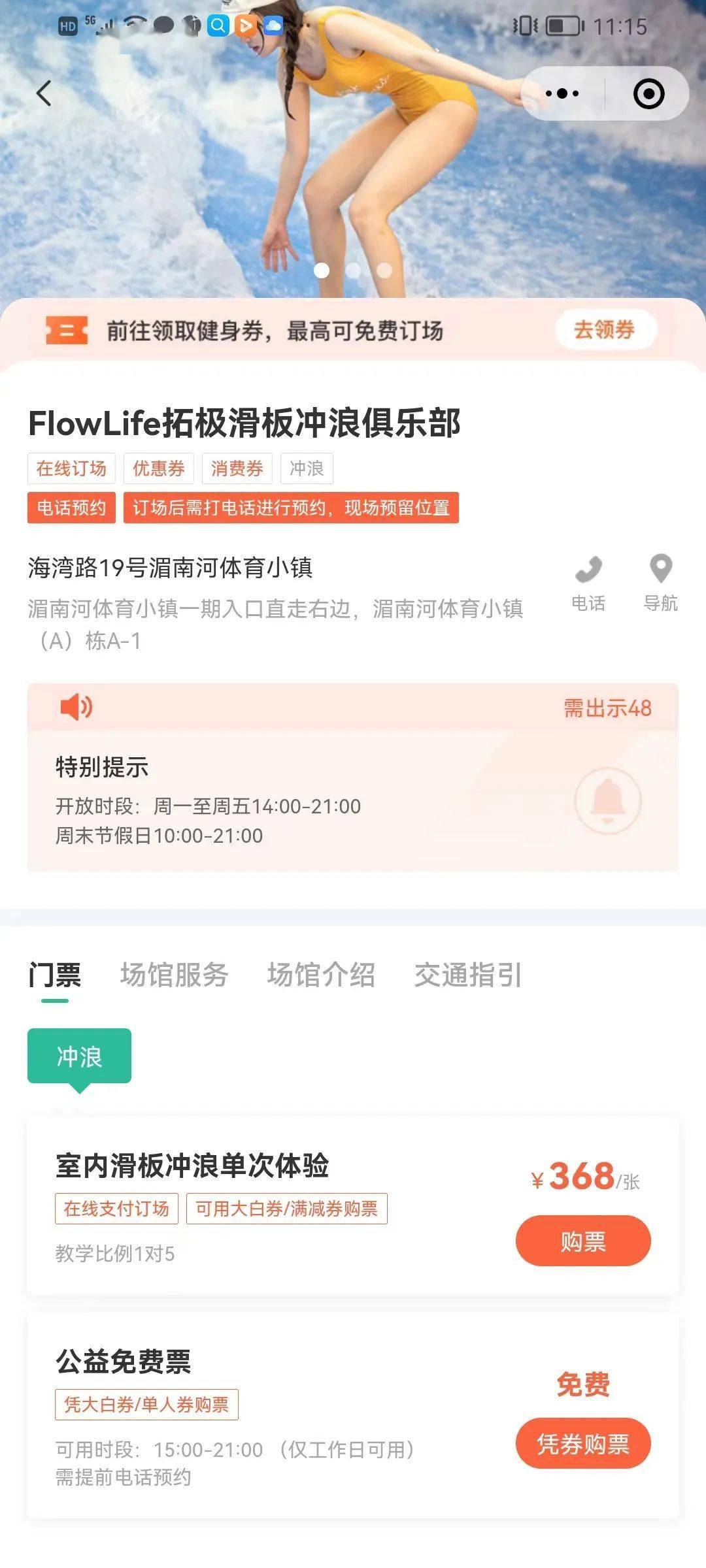Open 导航 navigation to the venue
706x1568 pixels.
(x=660, y=581)
